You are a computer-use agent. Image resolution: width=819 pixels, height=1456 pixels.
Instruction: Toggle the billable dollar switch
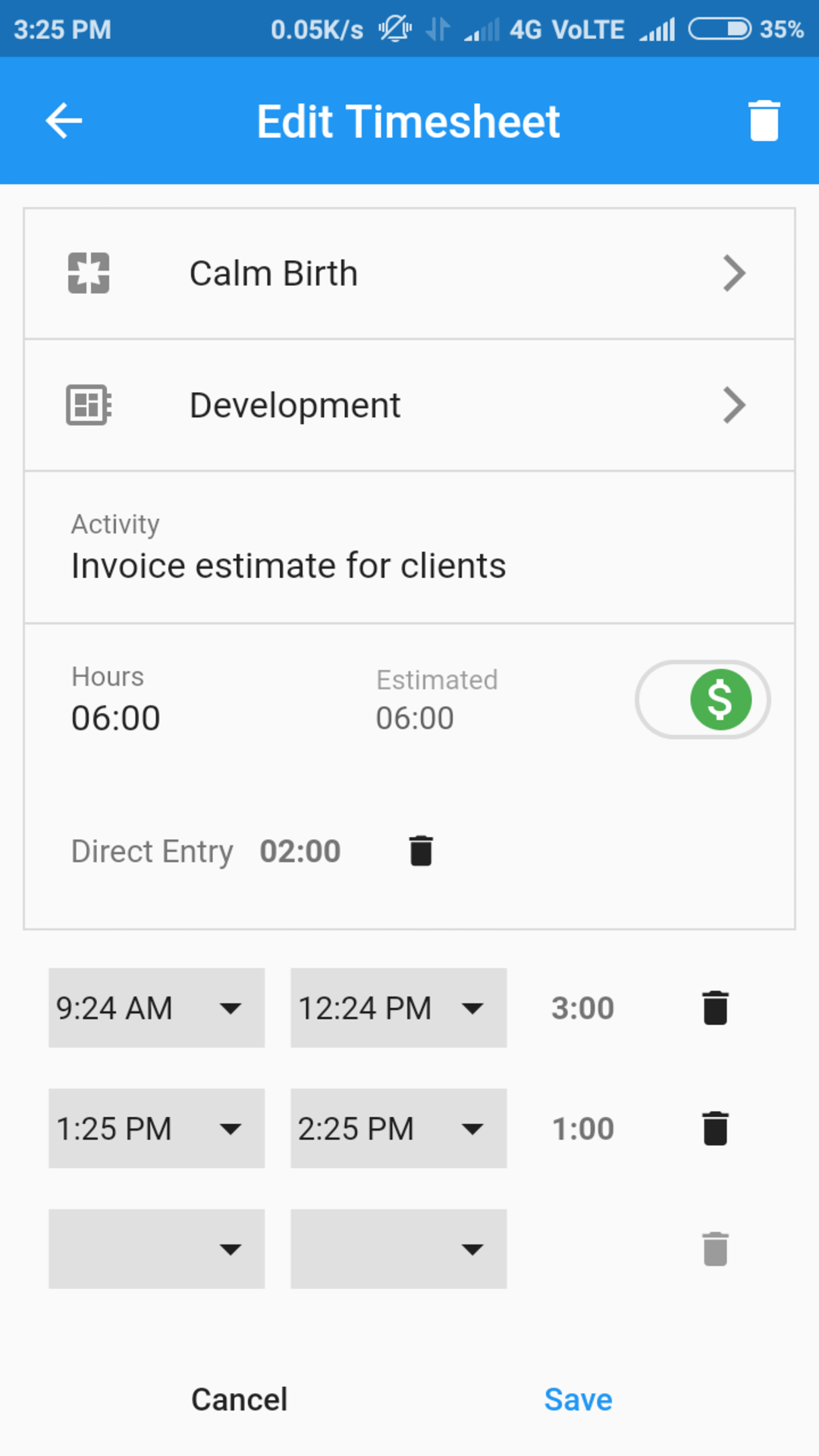pyautogui.click(x=703, y=699)
